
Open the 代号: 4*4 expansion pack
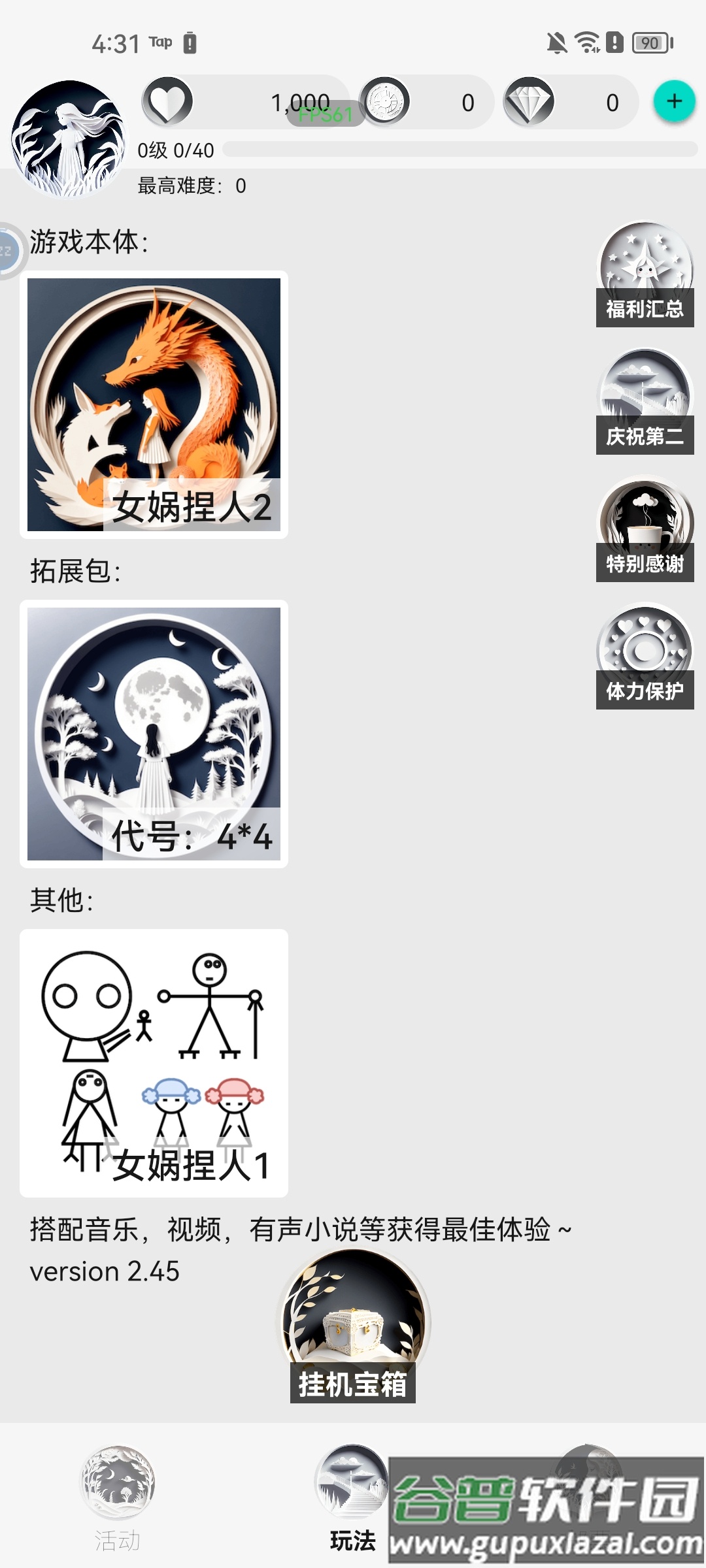coord(154,734)
